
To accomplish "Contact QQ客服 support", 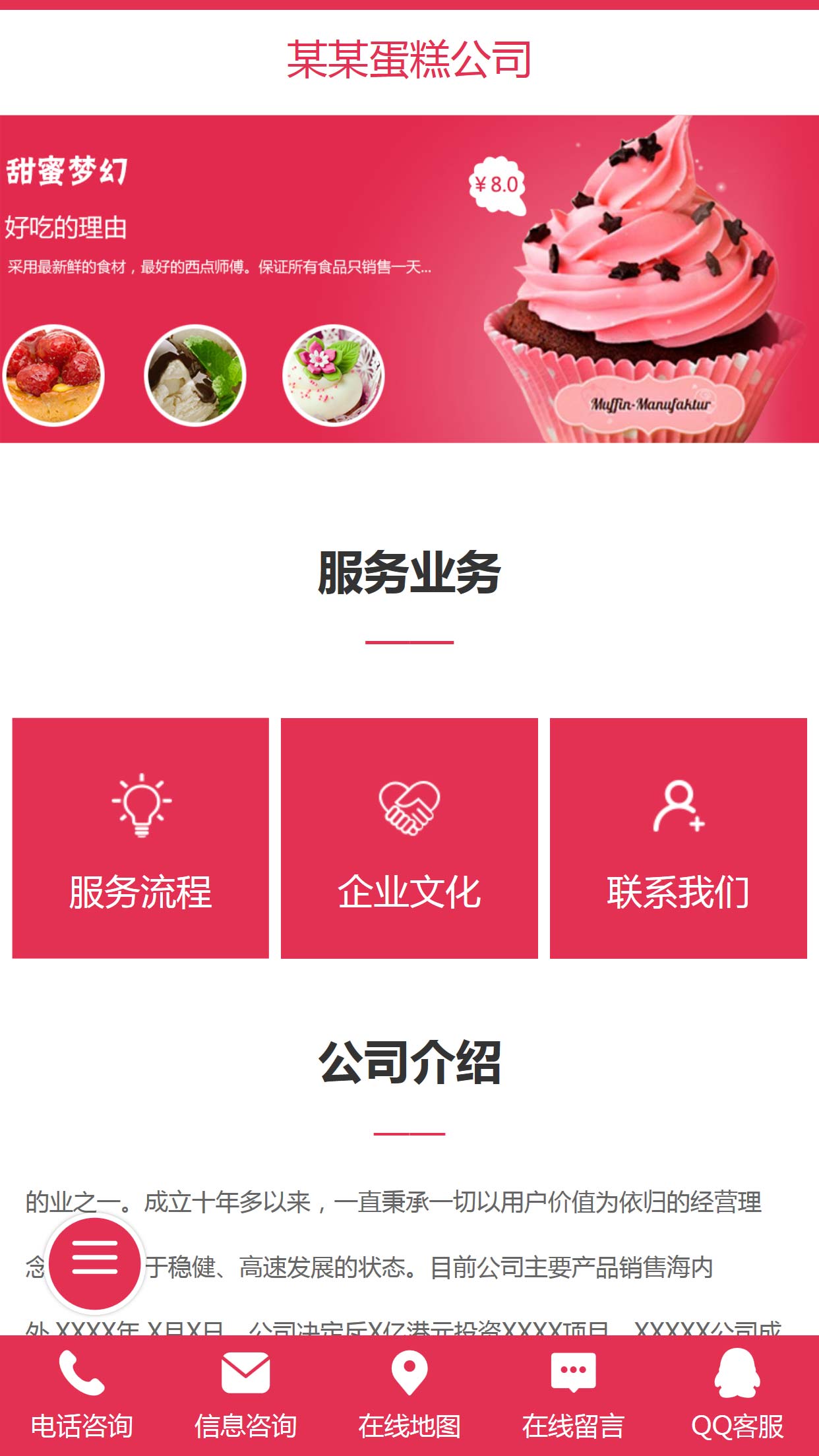I will [737, 1395].
